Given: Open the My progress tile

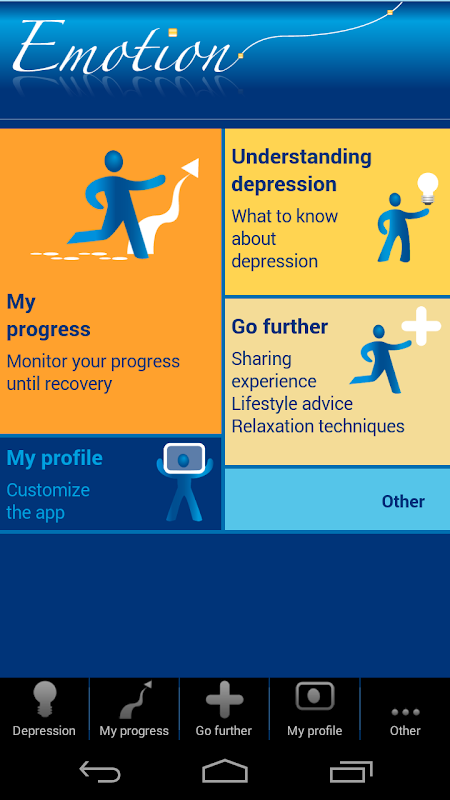Looking at the screenshot, I should coord(111,281).
